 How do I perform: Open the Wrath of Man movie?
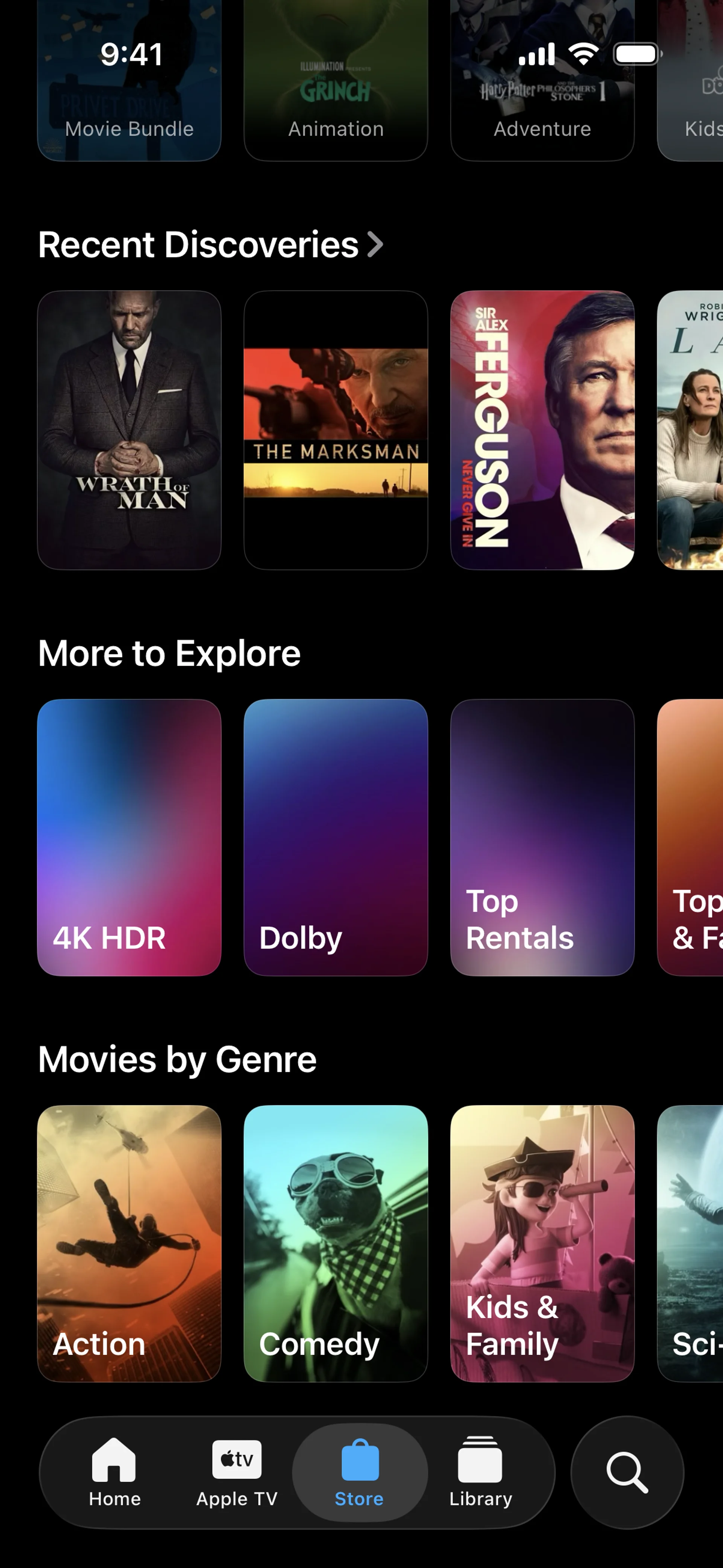click(x=129, y=430)
